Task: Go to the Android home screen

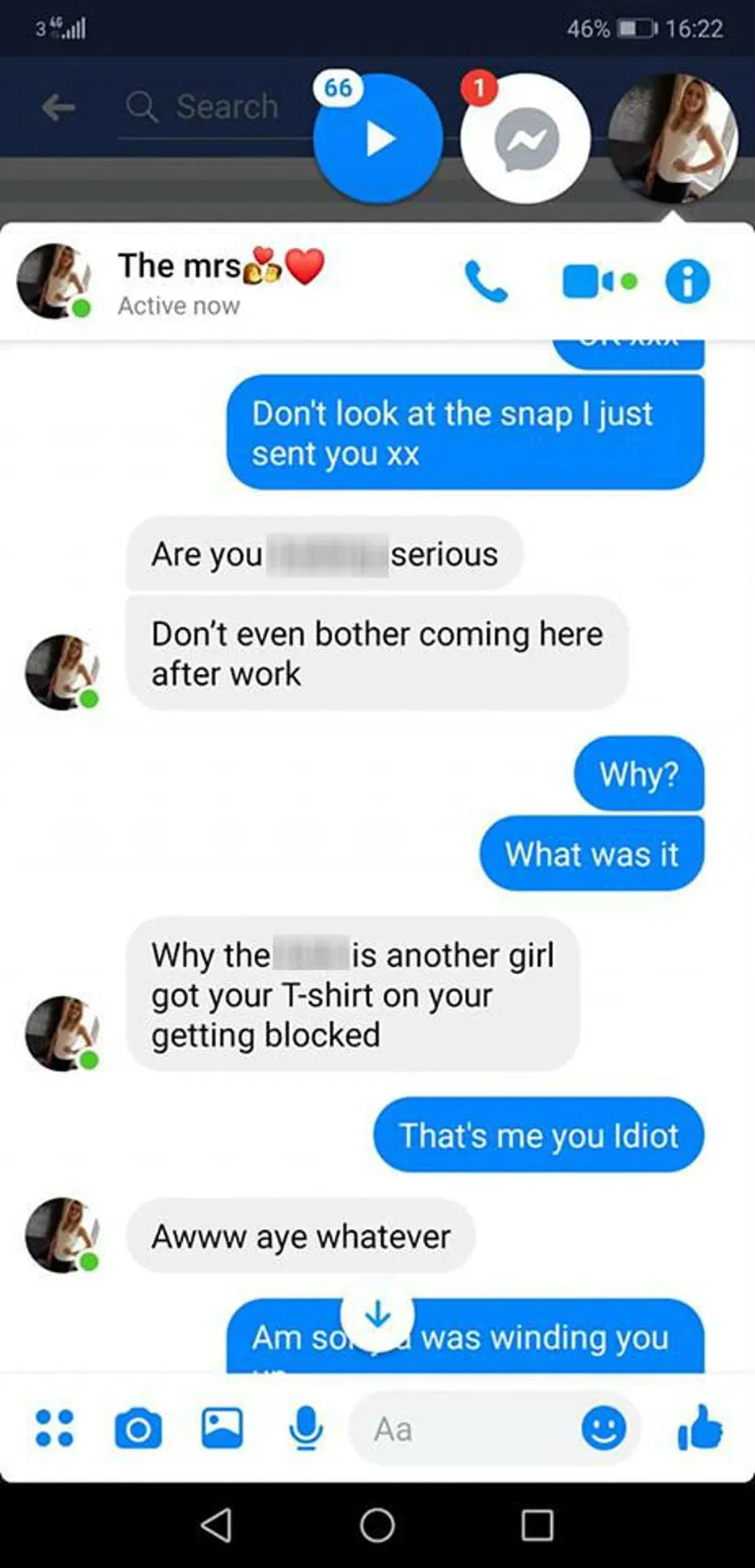Action: coord(377,1525)
